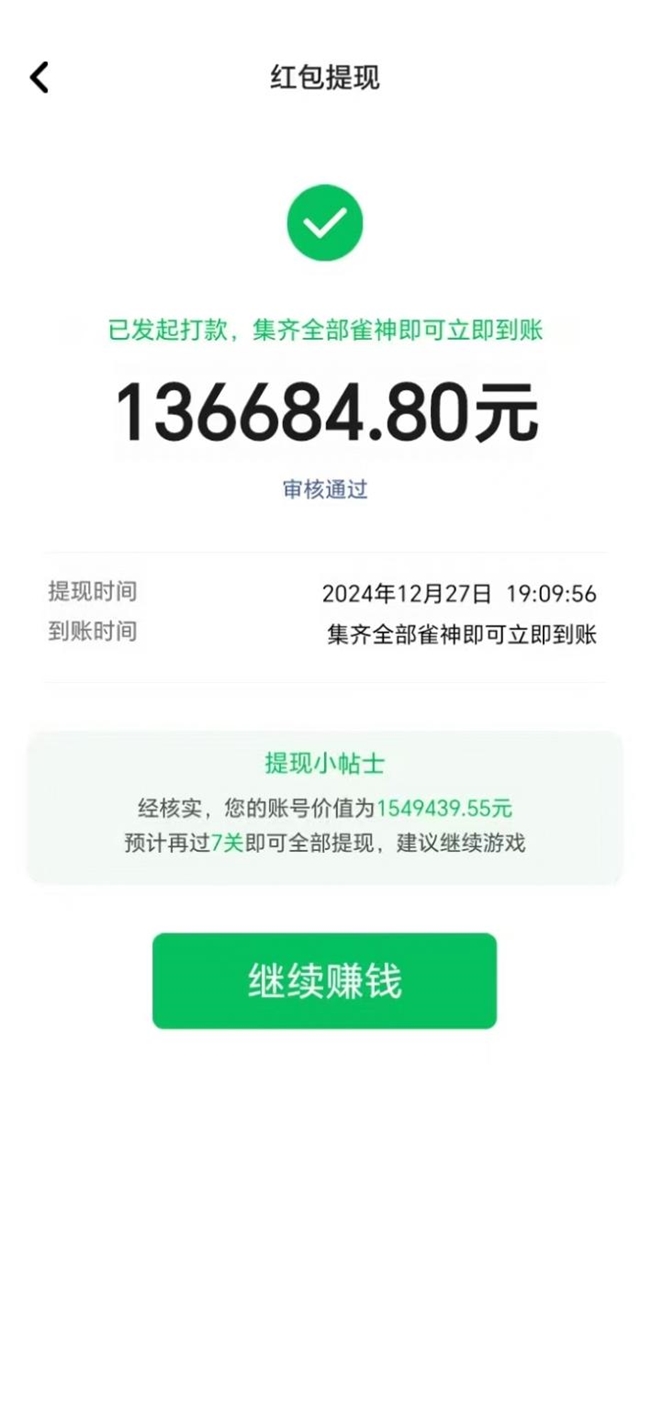Go back using the top-left arrow
The height and width of the screenshot is (1409, 650).
(39, 77)
